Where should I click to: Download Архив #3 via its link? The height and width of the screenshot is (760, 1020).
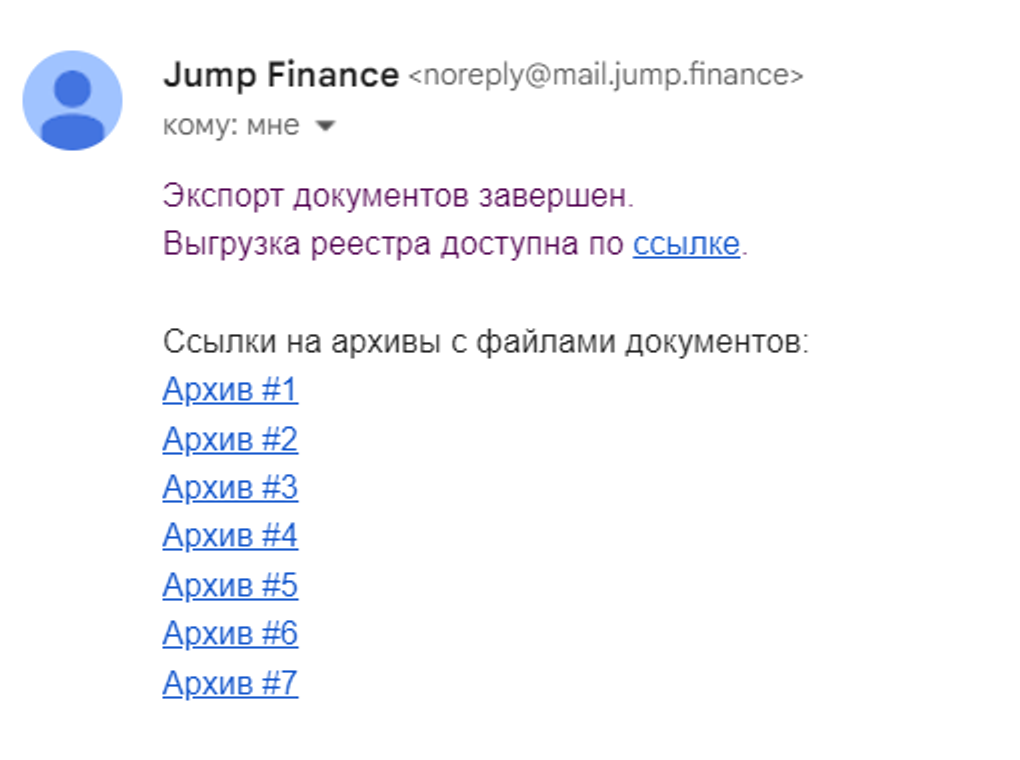pyautogui.click(x=230, y=487)
